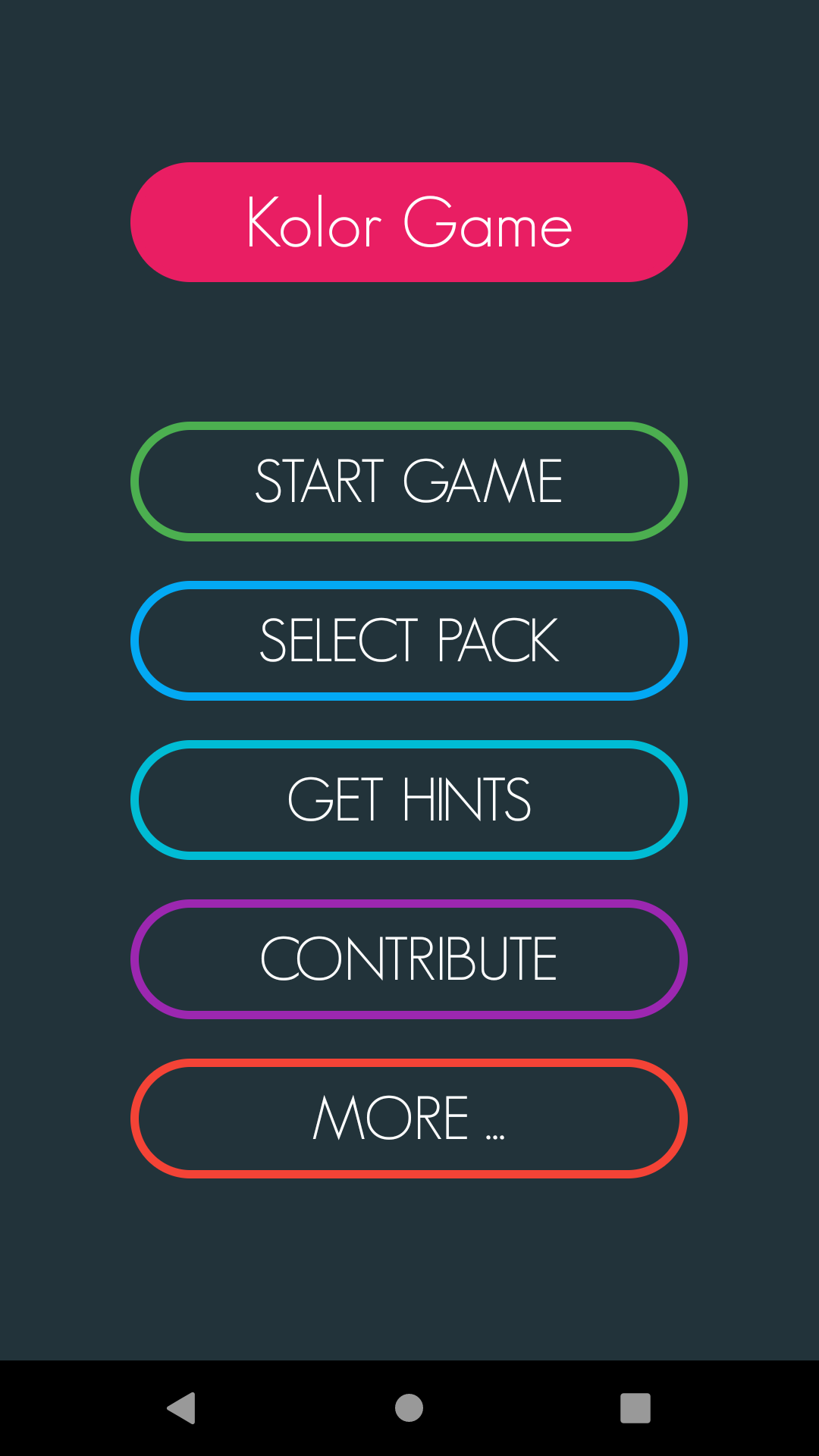This screenshot has width=819, height=1456.
Task: Open the CONTRIBUTE button
Action: (409, 959)
